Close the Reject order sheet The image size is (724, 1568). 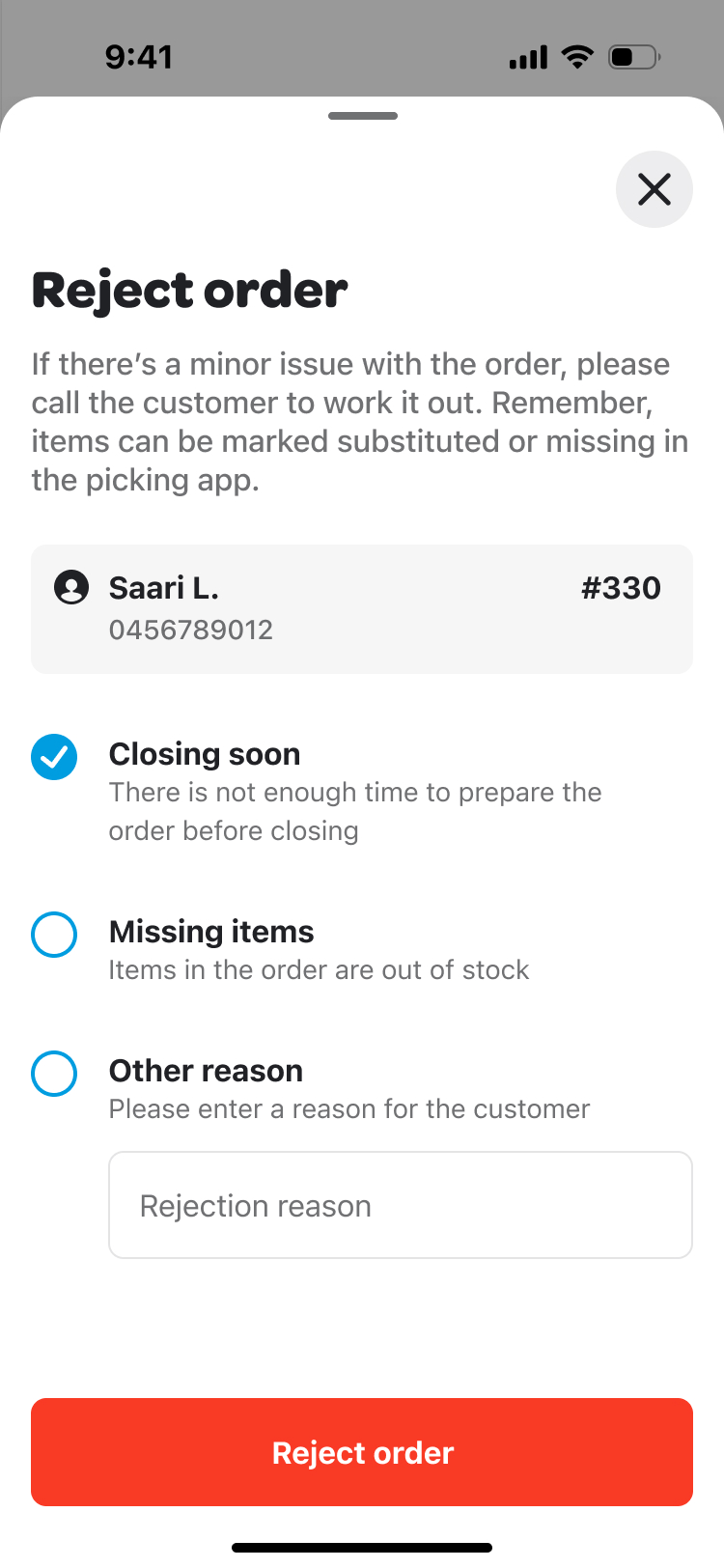[x=654, y=189]
